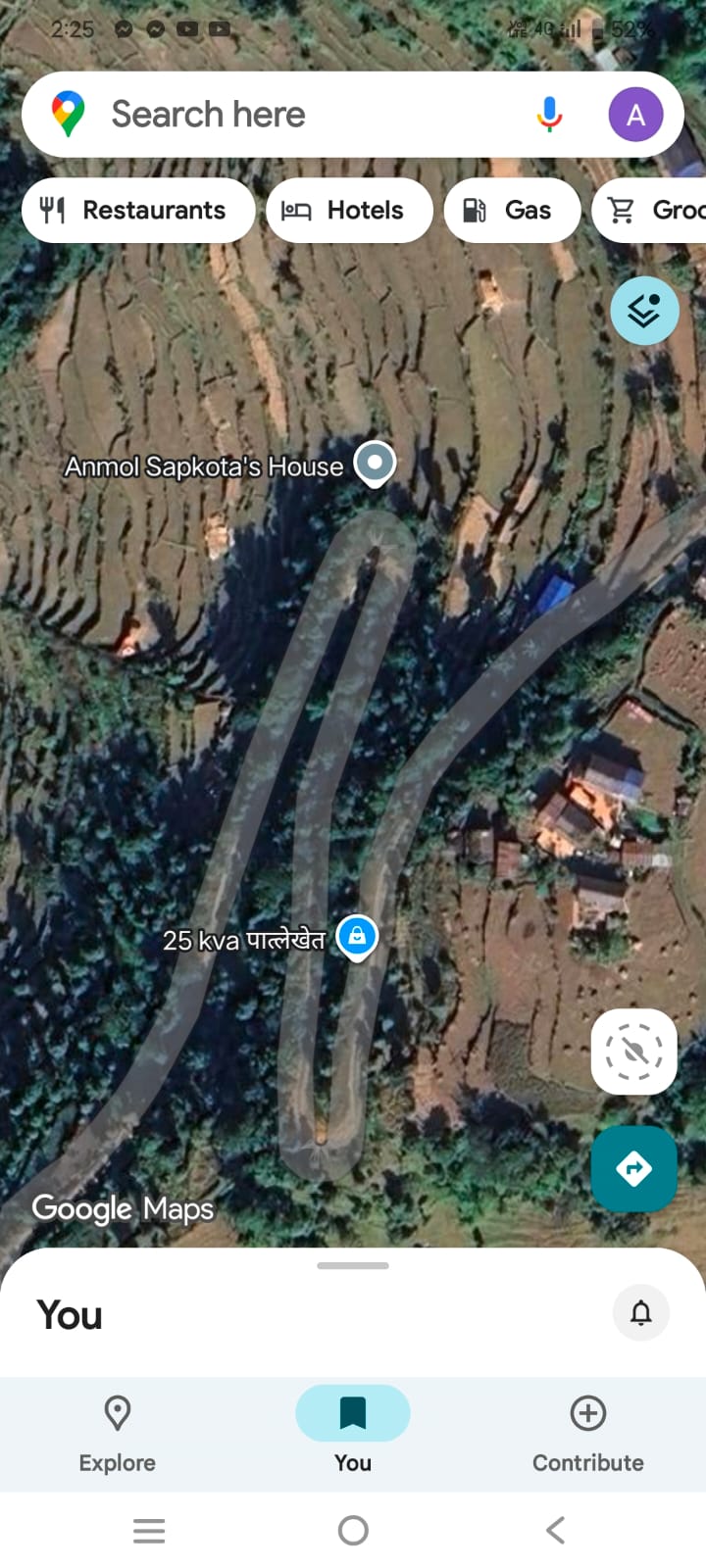
Task: Select the Gas chip
Action: (512, 210)
